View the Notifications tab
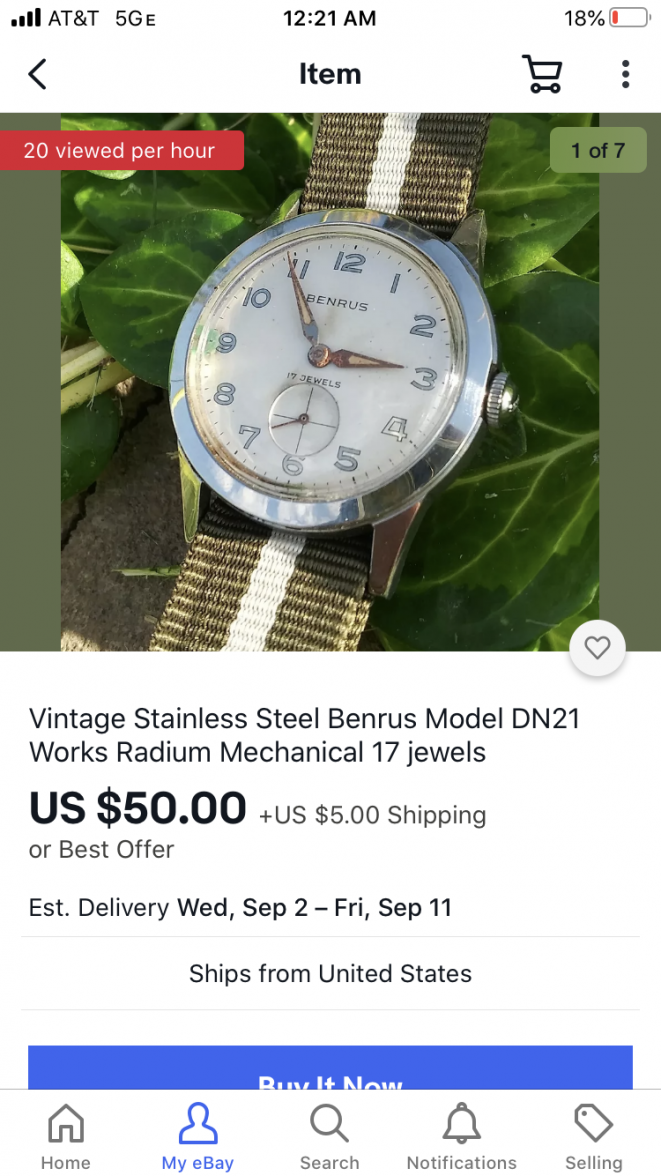This screenshot has width=661, height=1176. point(462,1137)
